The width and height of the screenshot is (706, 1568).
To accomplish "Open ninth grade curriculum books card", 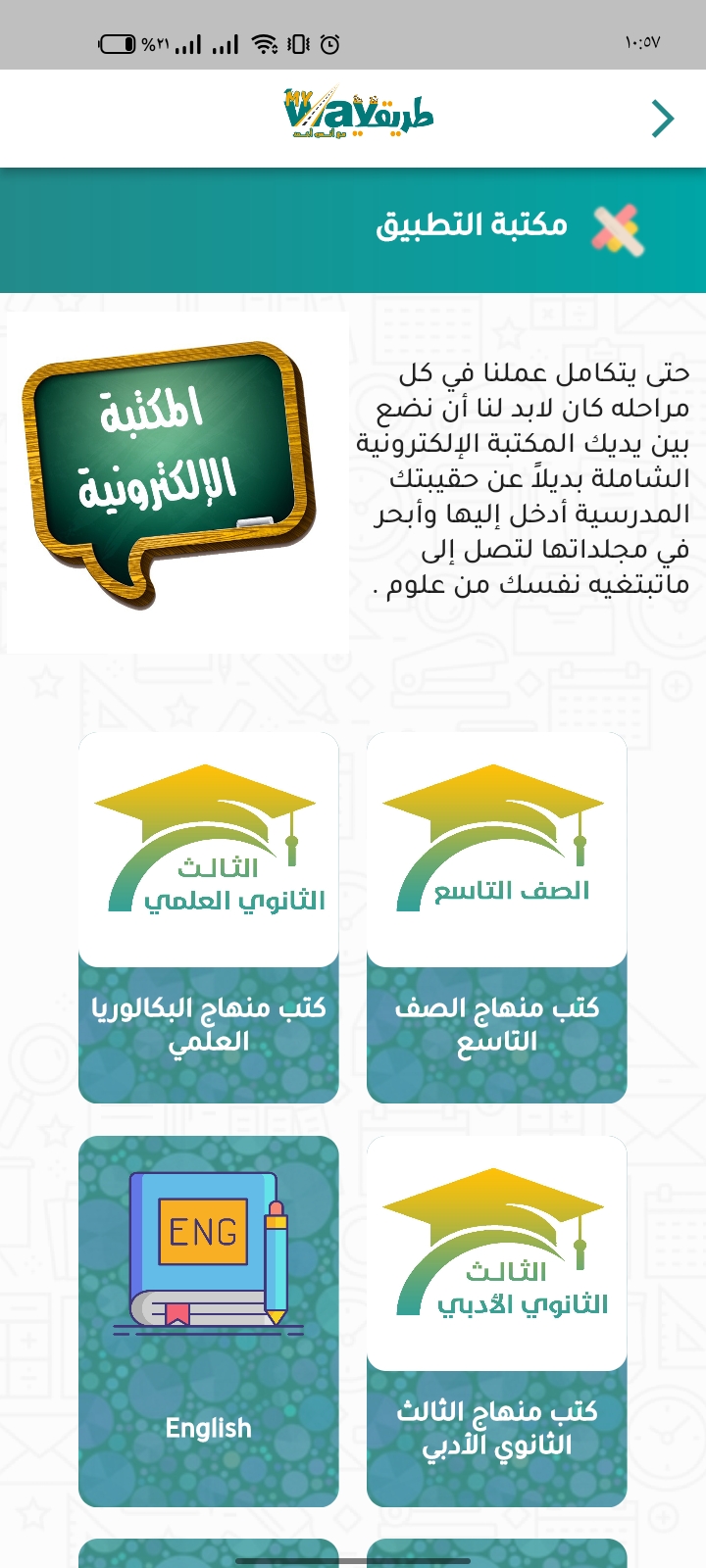I will tap(496, 917).
